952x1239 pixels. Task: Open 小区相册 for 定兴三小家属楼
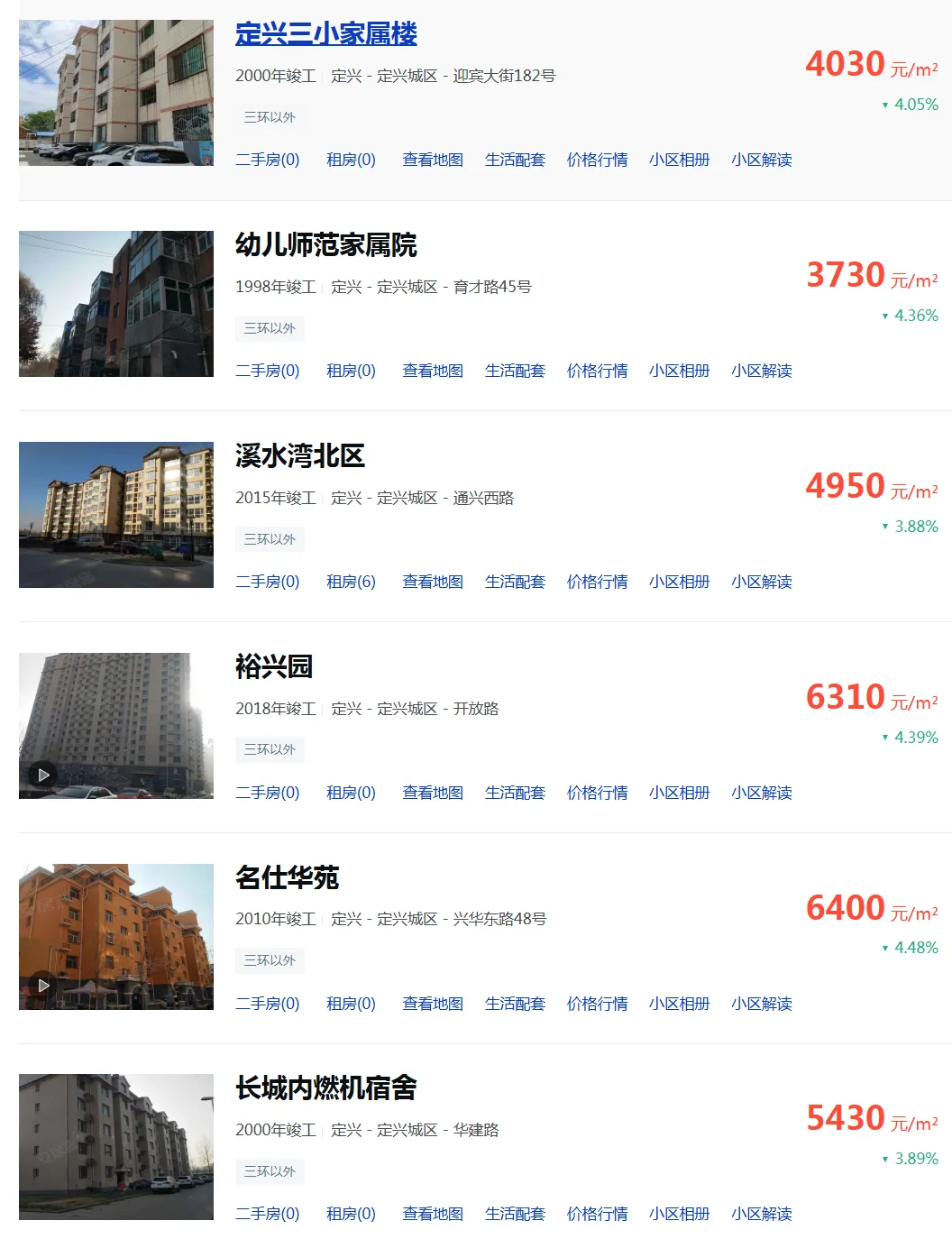point(680,160)
